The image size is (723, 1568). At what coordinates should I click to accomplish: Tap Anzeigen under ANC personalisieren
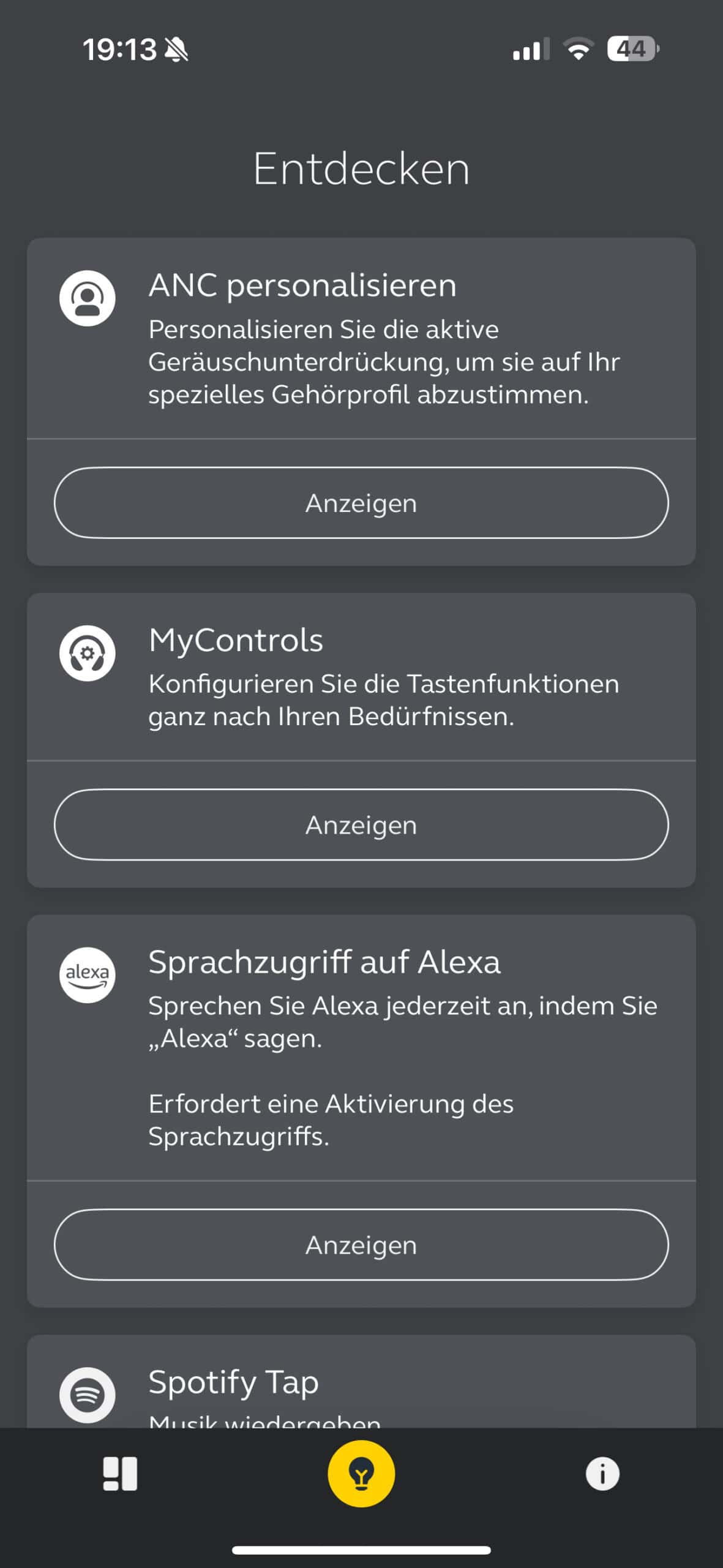tap(361, 503)
